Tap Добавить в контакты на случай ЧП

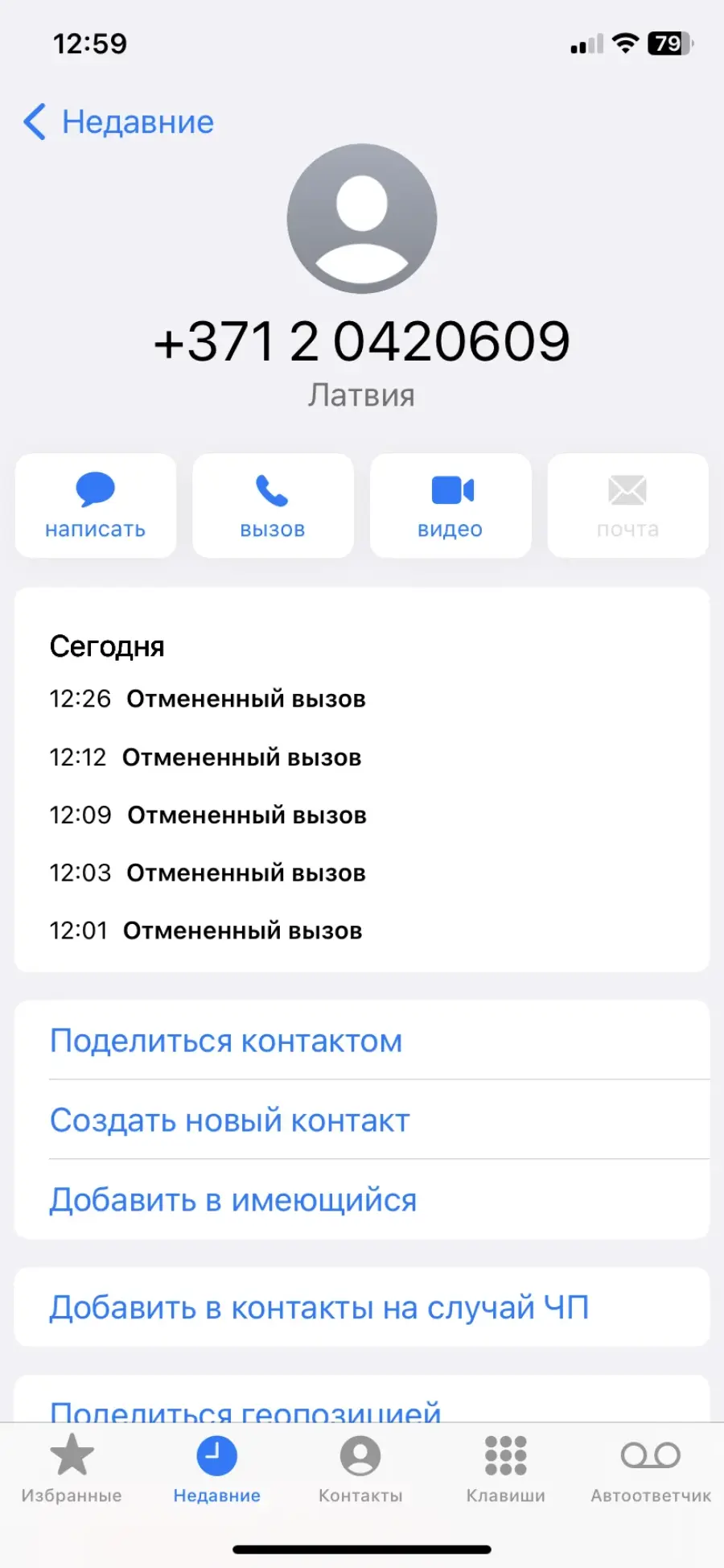(362, 1307)
